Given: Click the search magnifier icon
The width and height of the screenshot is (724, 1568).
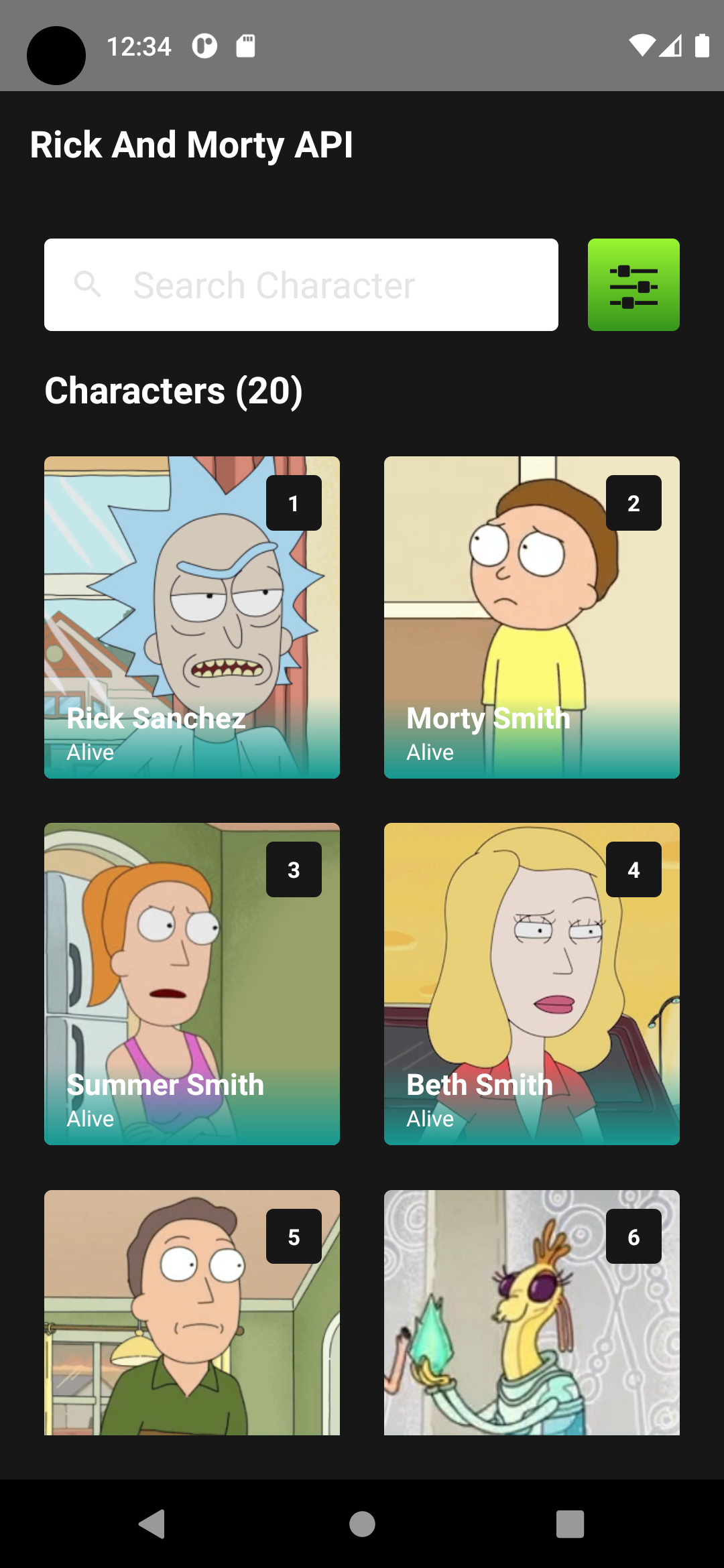Looking at the screenshot, I should (x=89, y=284).
